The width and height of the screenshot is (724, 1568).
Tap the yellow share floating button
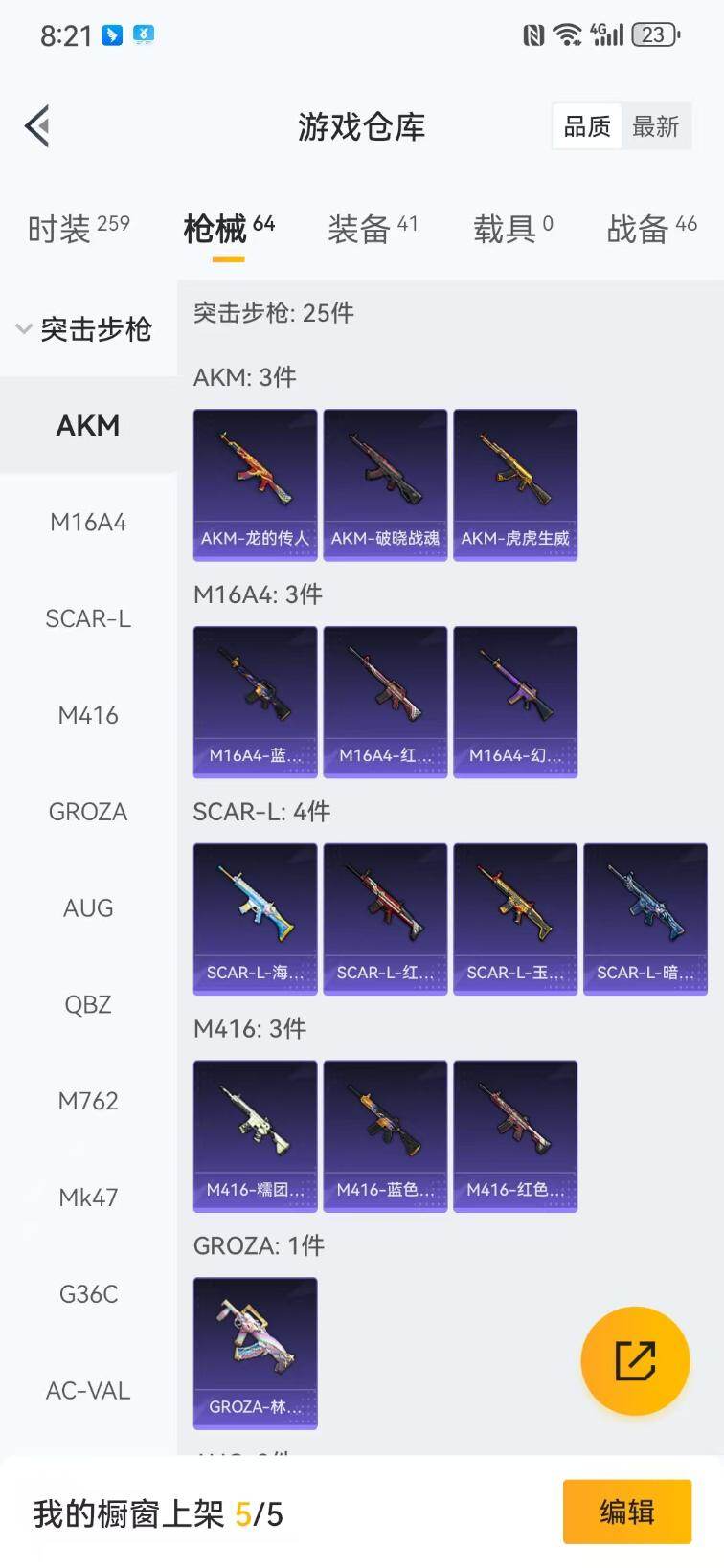pos(635,1360)
